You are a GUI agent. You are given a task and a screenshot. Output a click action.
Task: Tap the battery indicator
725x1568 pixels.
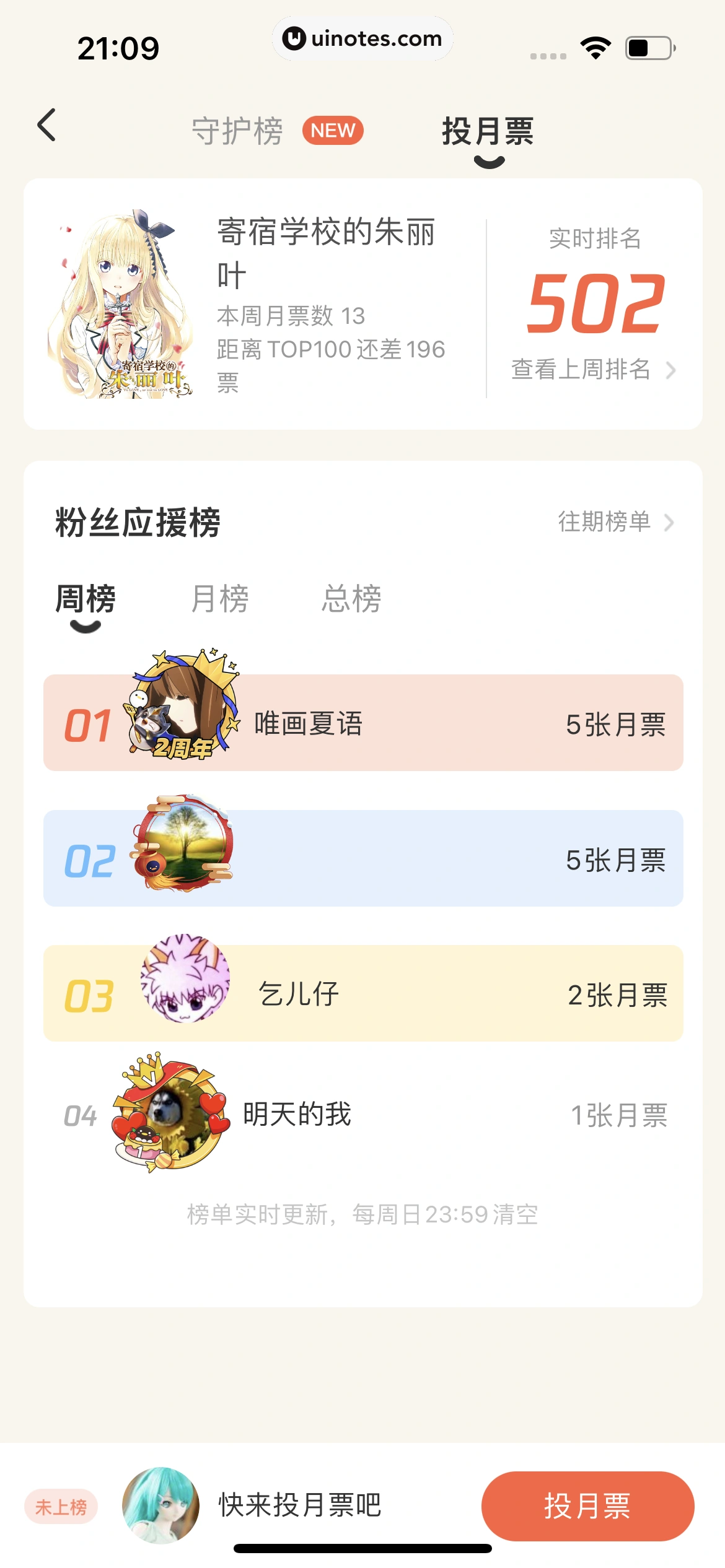point(647,46)
